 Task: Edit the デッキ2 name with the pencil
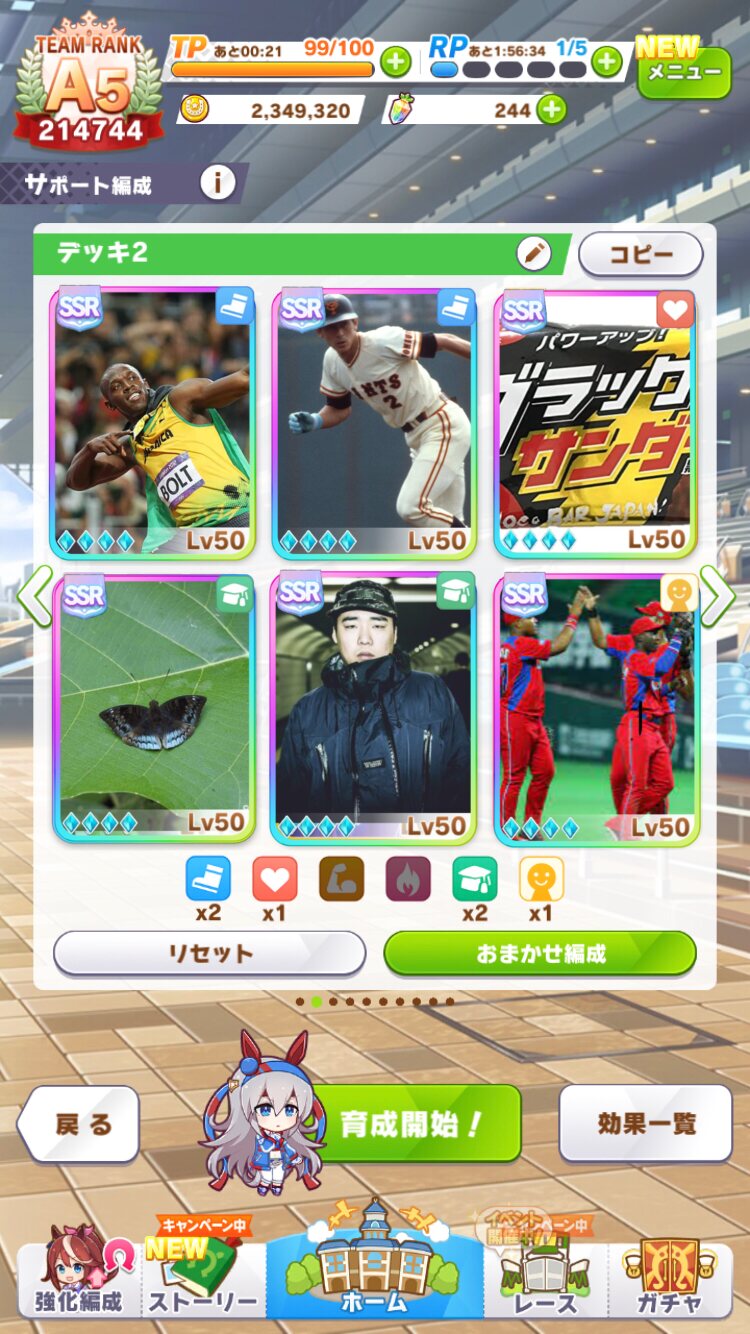click(x=534, y=254)
